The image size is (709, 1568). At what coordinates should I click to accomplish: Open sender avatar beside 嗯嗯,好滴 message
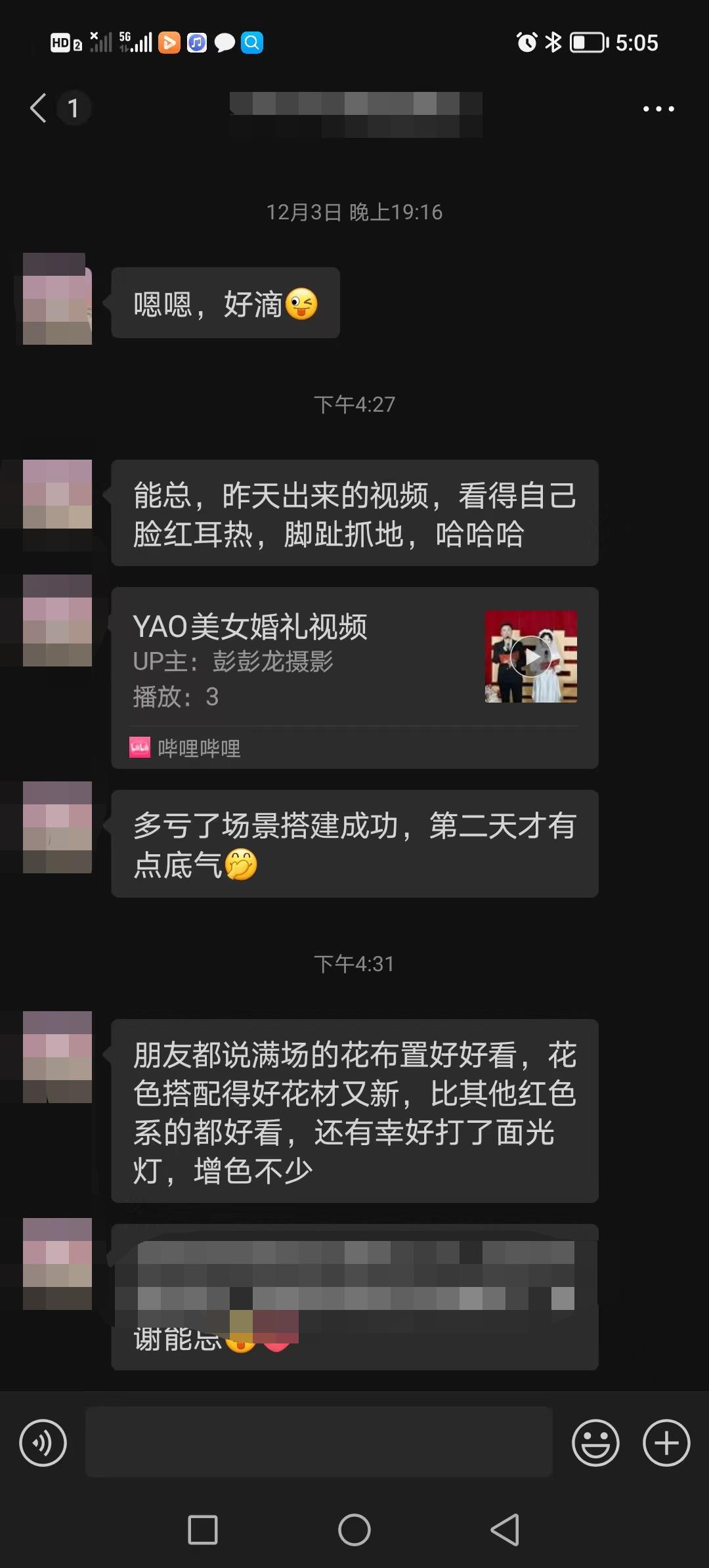point(57,299)
